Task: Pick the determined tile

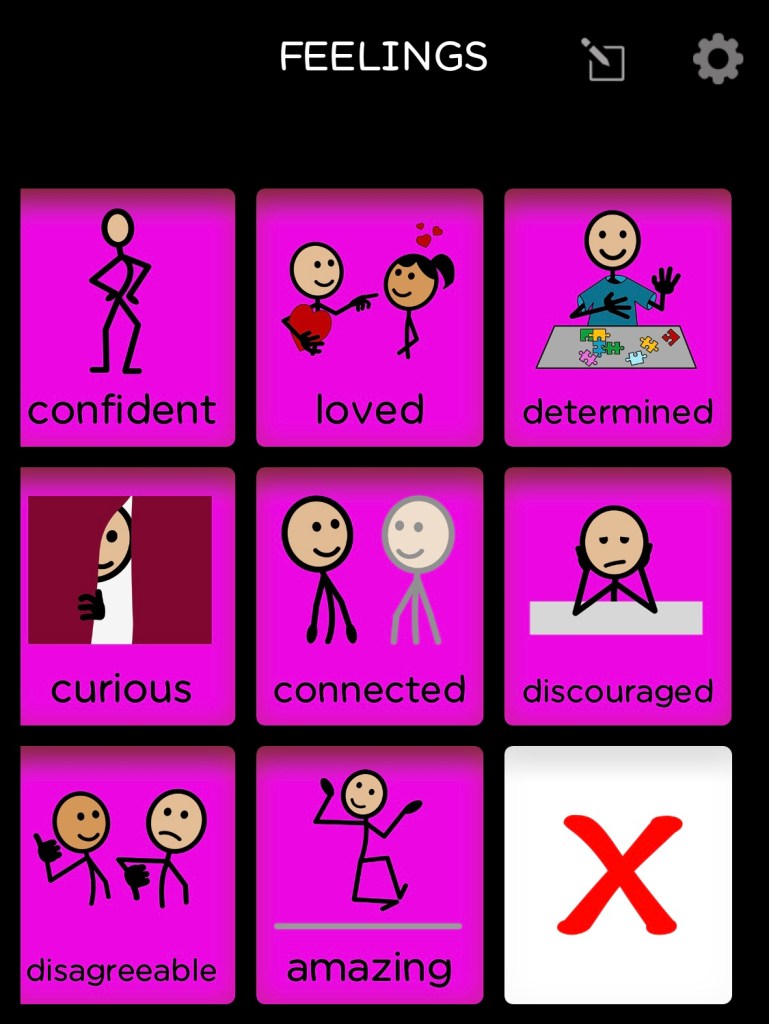Action: (617, 318)
